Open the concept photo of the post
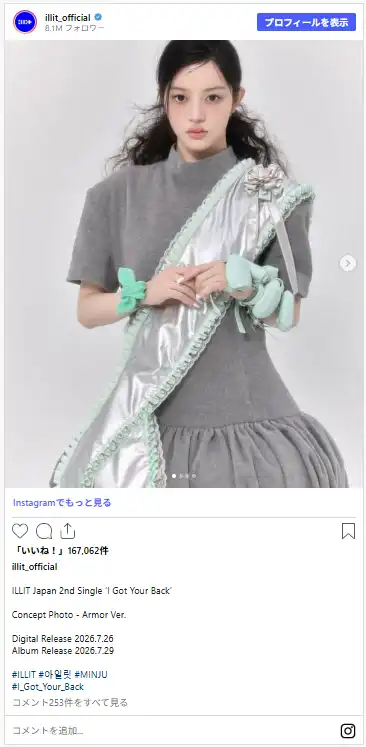 coord(183,263)
